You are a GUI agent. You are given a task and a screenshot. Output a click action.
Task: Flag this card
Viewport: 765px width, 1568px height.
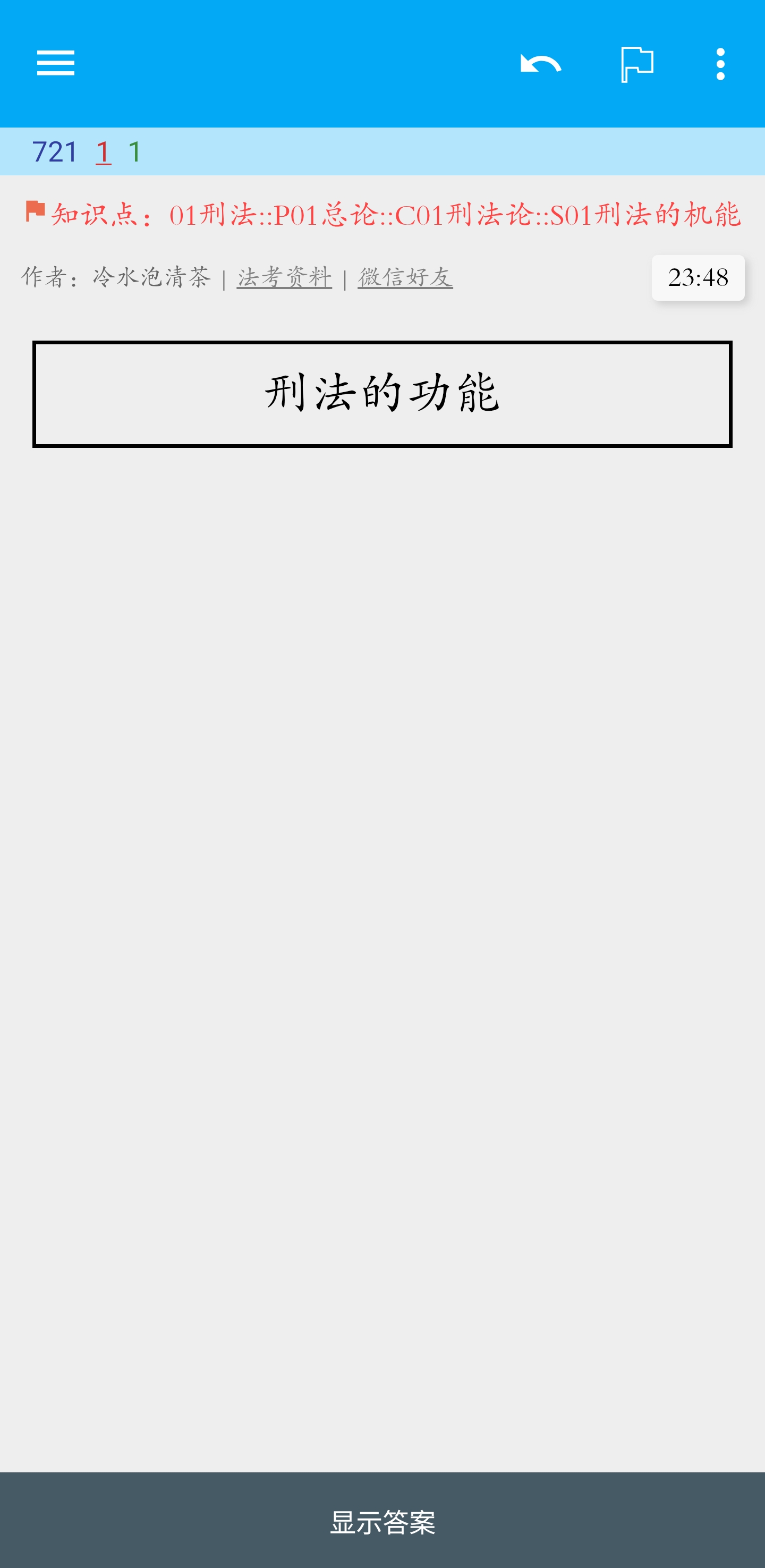point(636,64)
